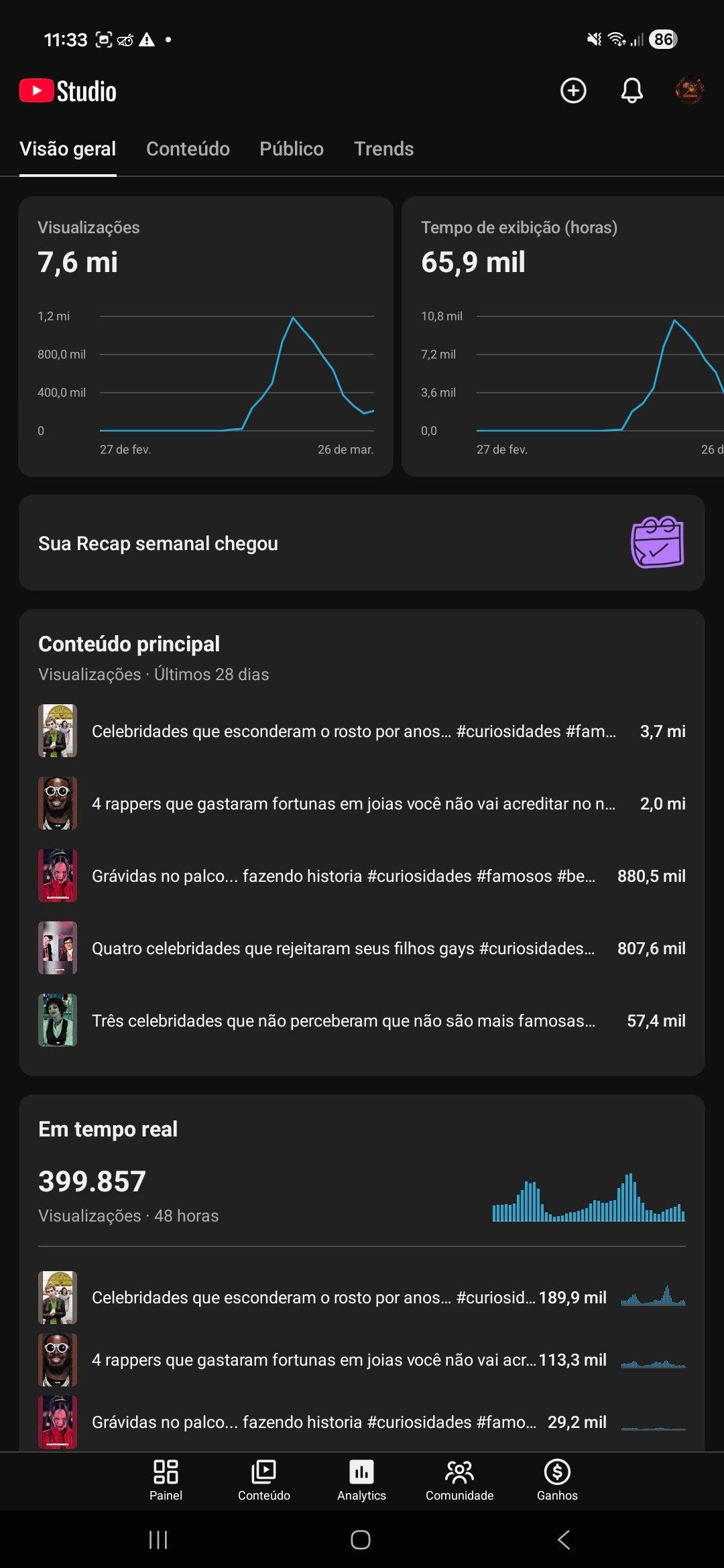724x1568 pixels.
Task: View the Três celebridades video row
Action: [x=362, y=1021]
